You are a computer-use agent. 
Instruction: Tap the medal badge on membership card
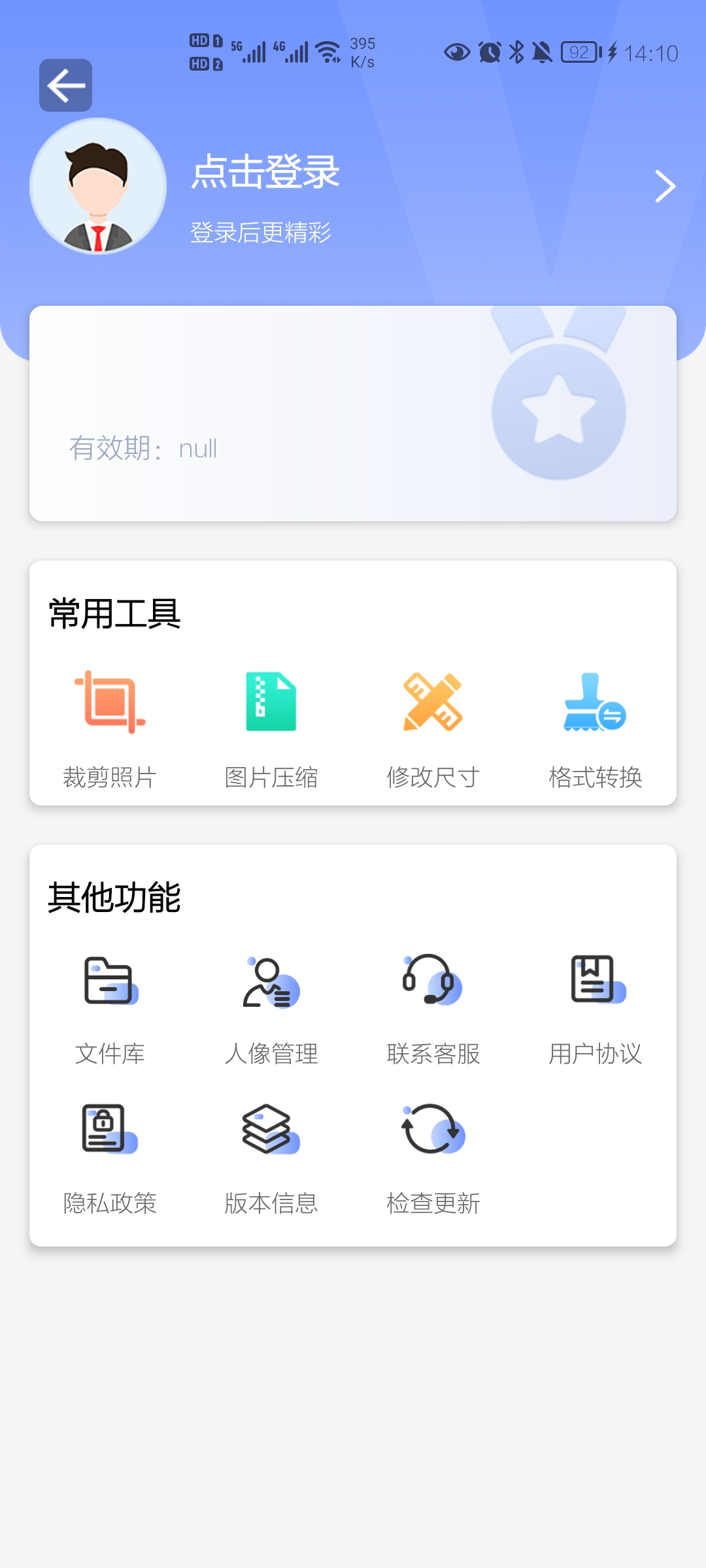[560, 412]
